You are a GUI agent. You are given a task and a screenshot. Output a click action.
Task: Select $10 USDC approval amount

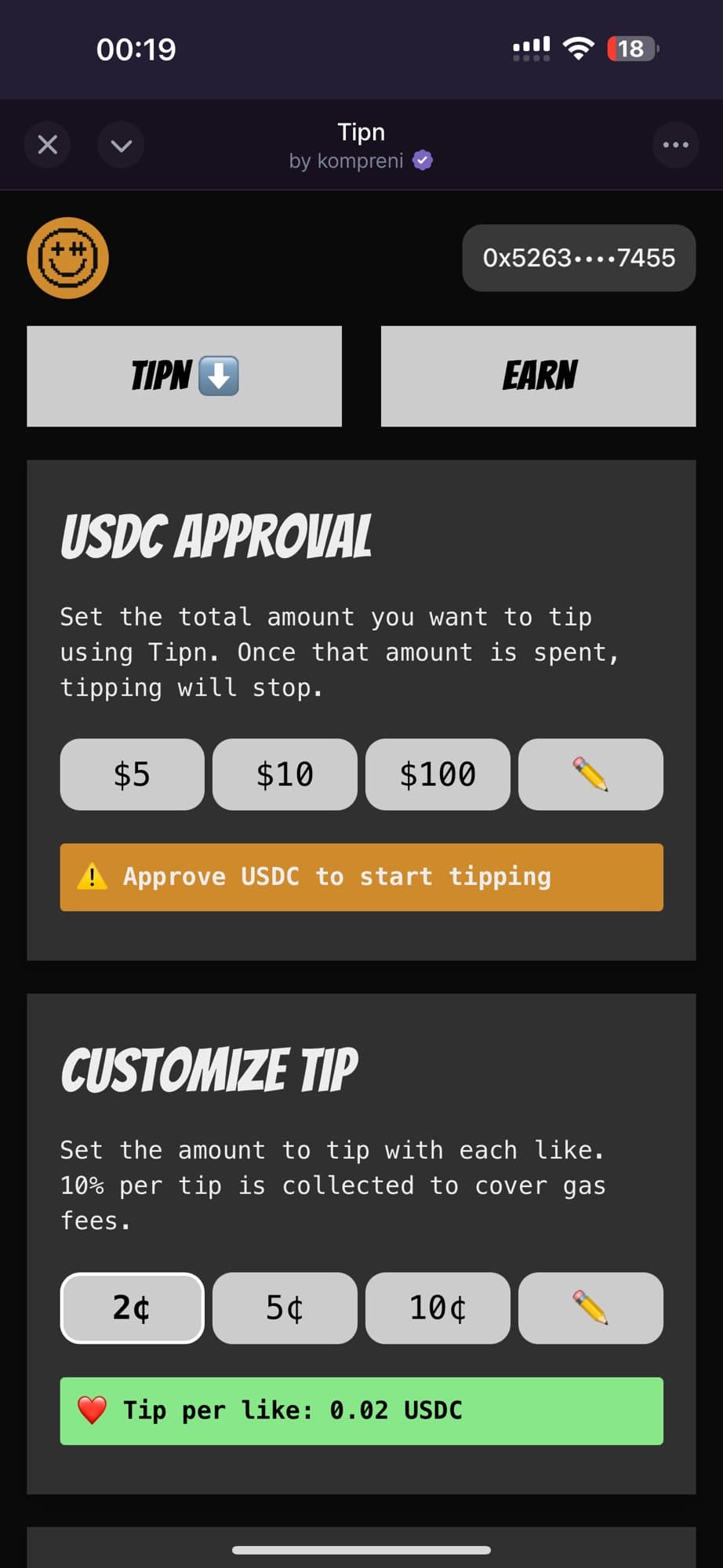pos(285,775)
